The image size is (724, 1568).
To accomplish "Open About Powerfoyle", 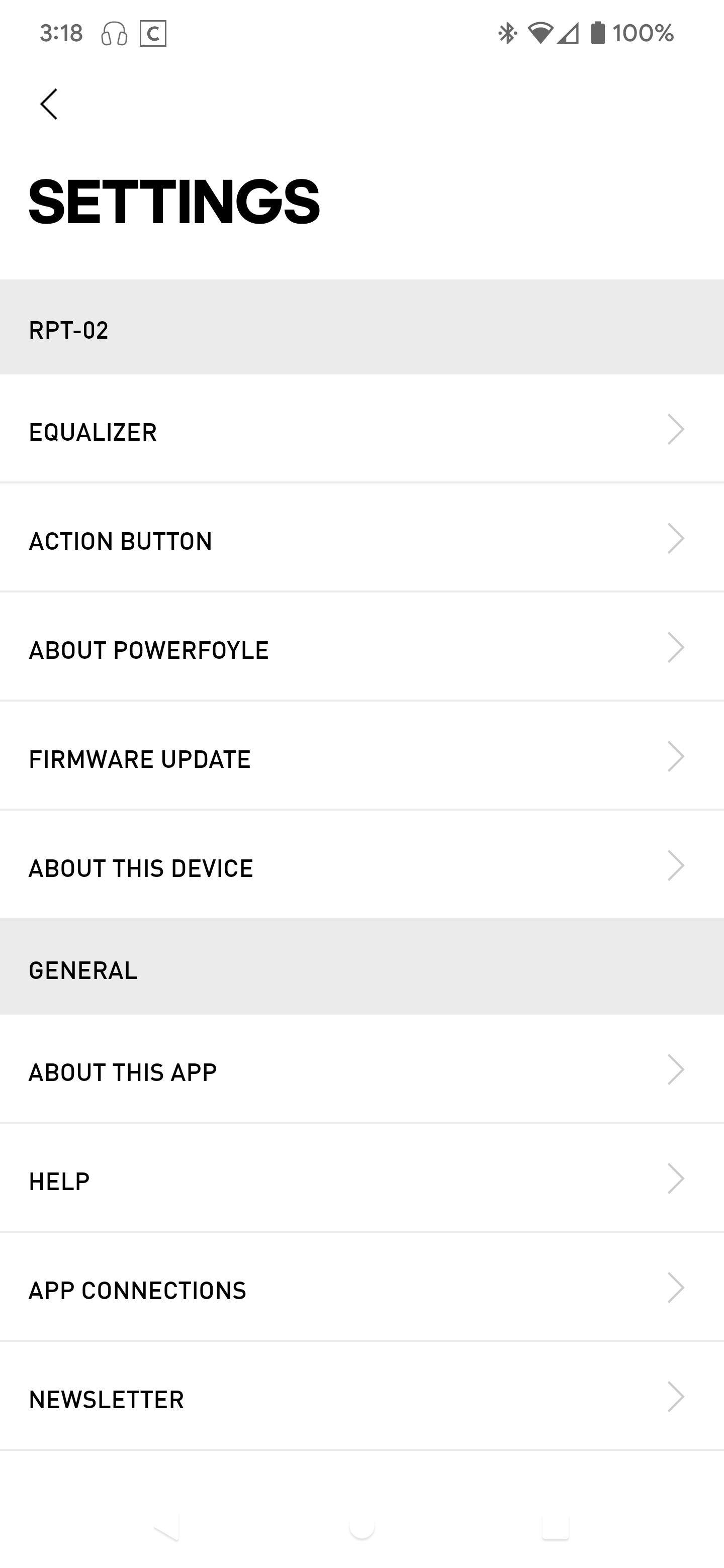I will [361, 649].
